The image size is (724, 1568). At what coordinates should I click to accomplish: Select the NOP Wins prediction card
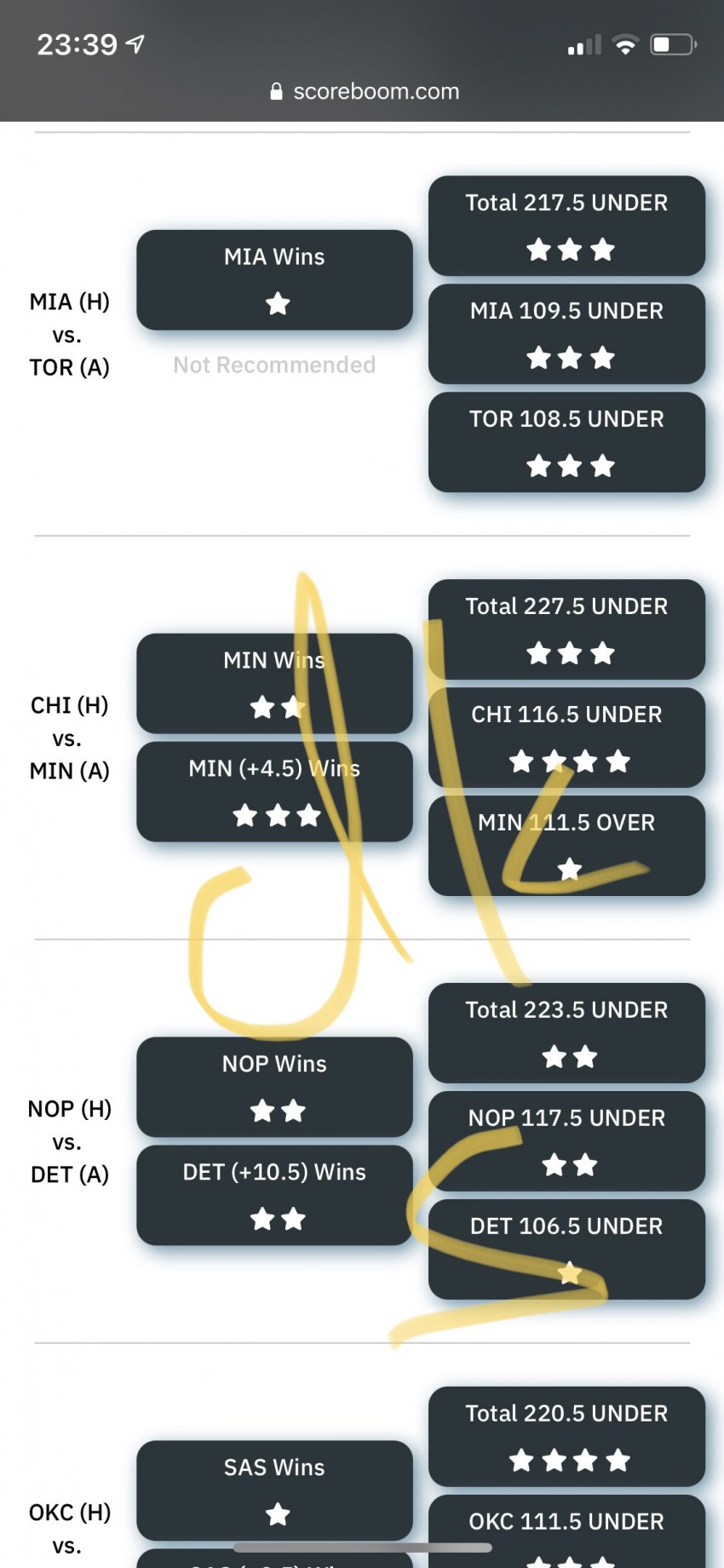pos(274,1087)
